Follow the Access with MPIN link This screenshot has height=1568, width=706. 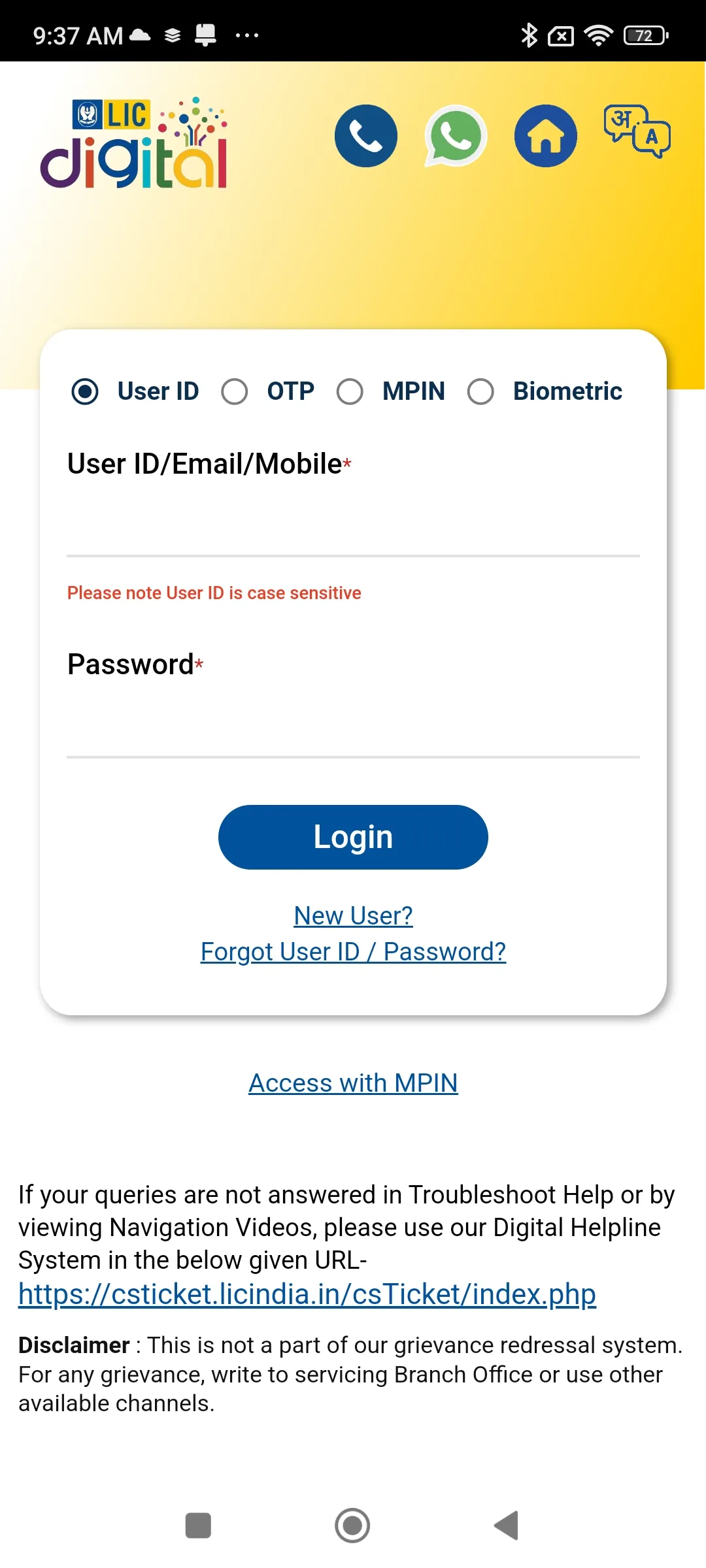coord(353,1083)
